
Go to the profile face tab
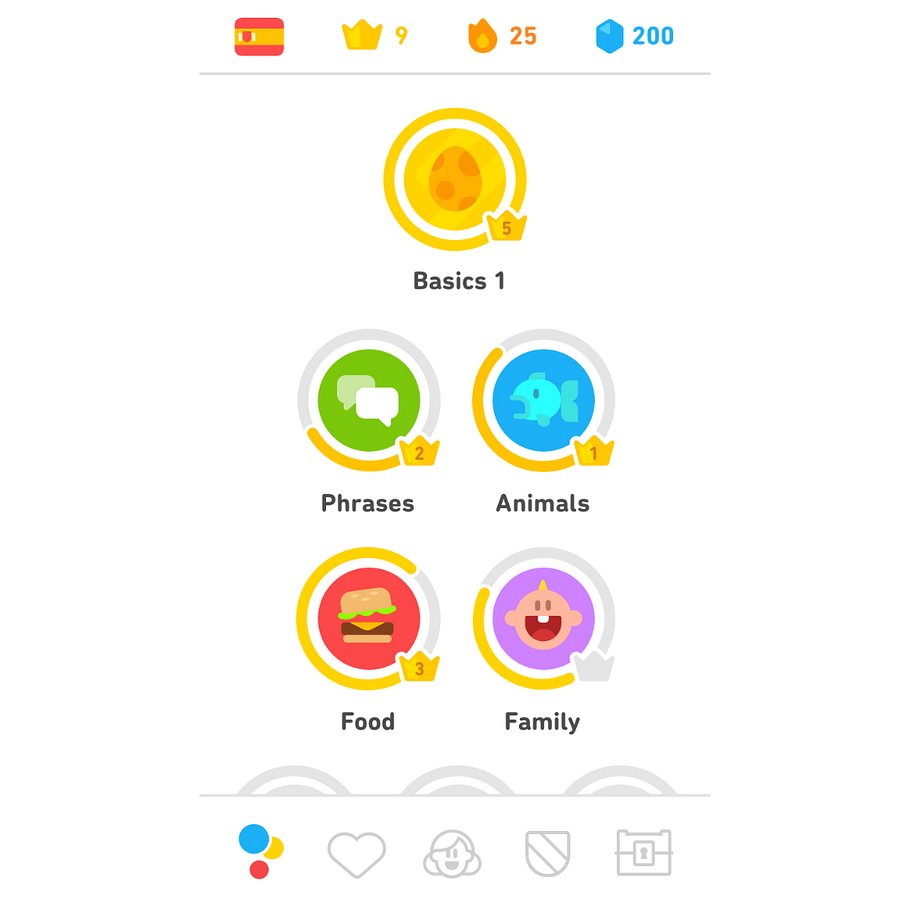point(452,854)
